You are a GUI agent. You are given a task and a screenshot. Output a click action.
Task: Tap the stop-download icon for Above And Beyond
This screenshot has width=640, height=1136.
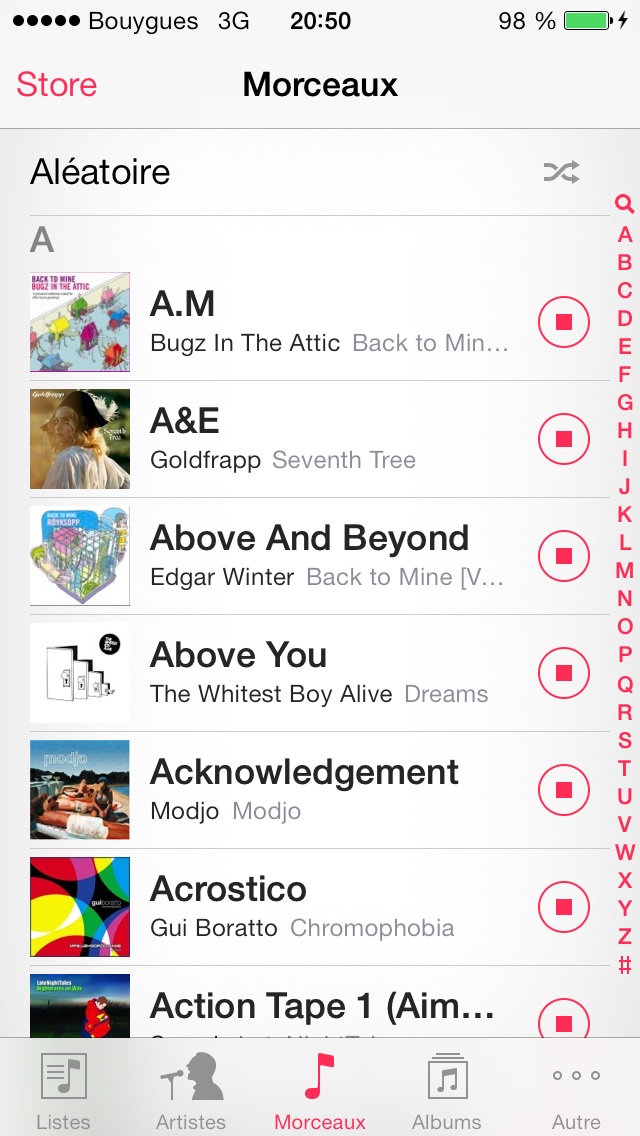tap(564, 556)
